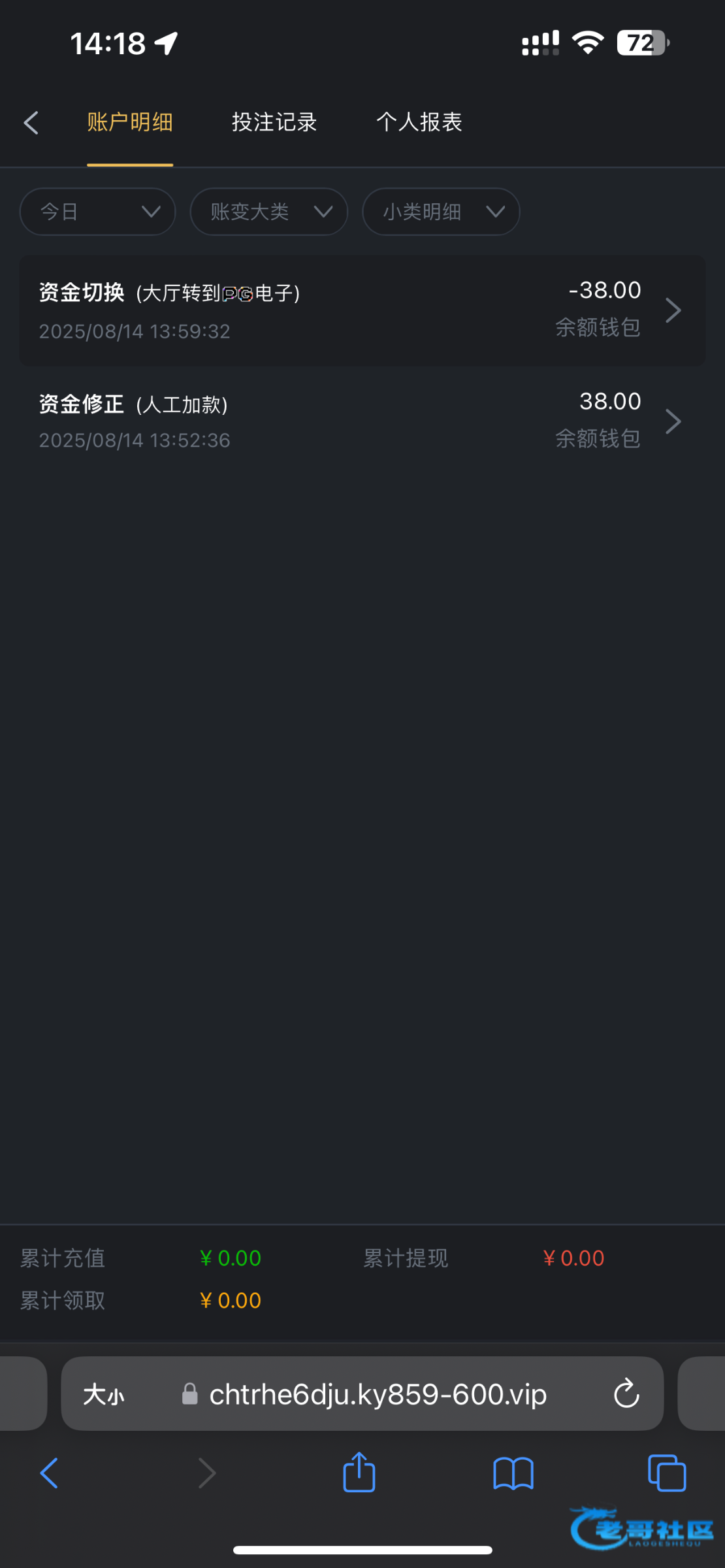
Task: Reload the page in Safari
Action: click(x=626, y=1394)
